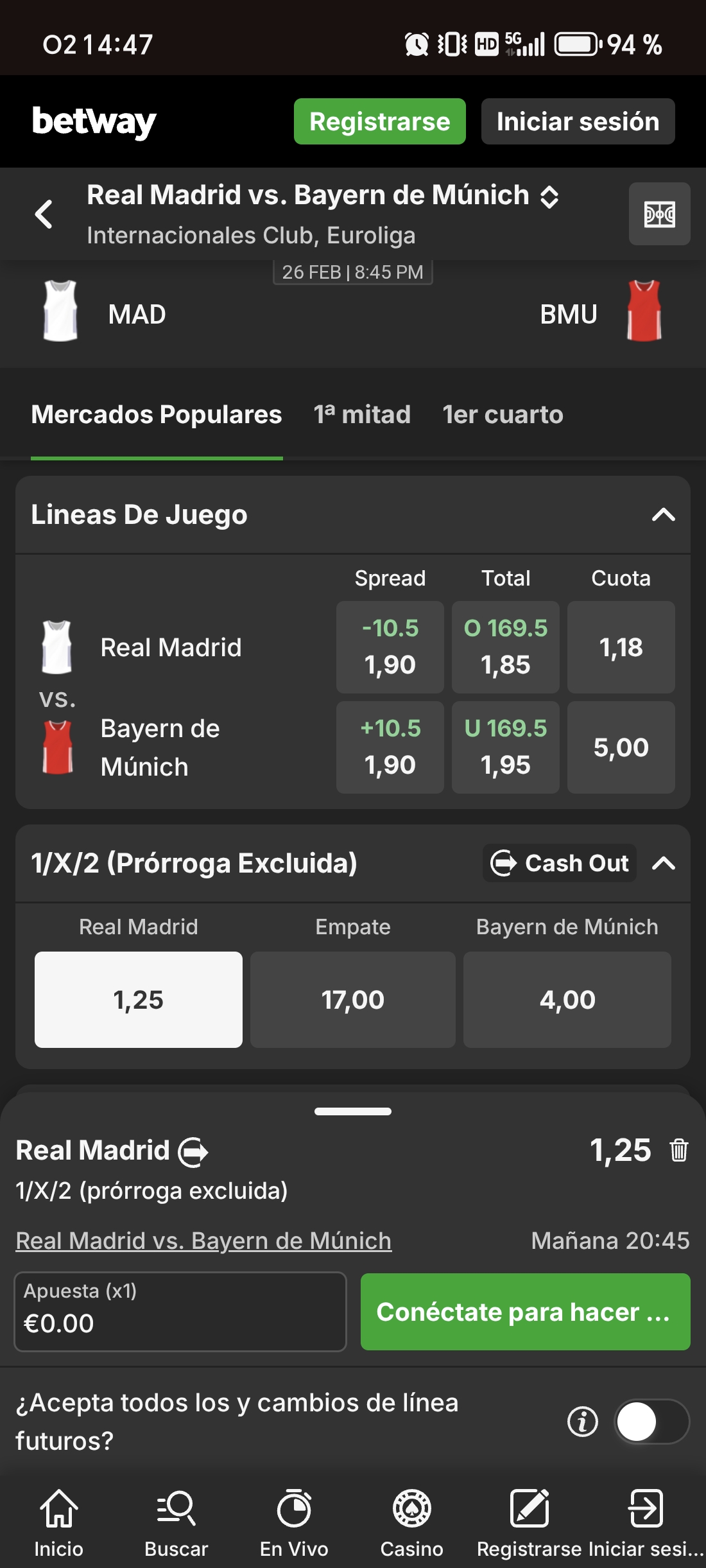
Task: Select Real Madrid spread -10.5
Action: coord(390,647)
